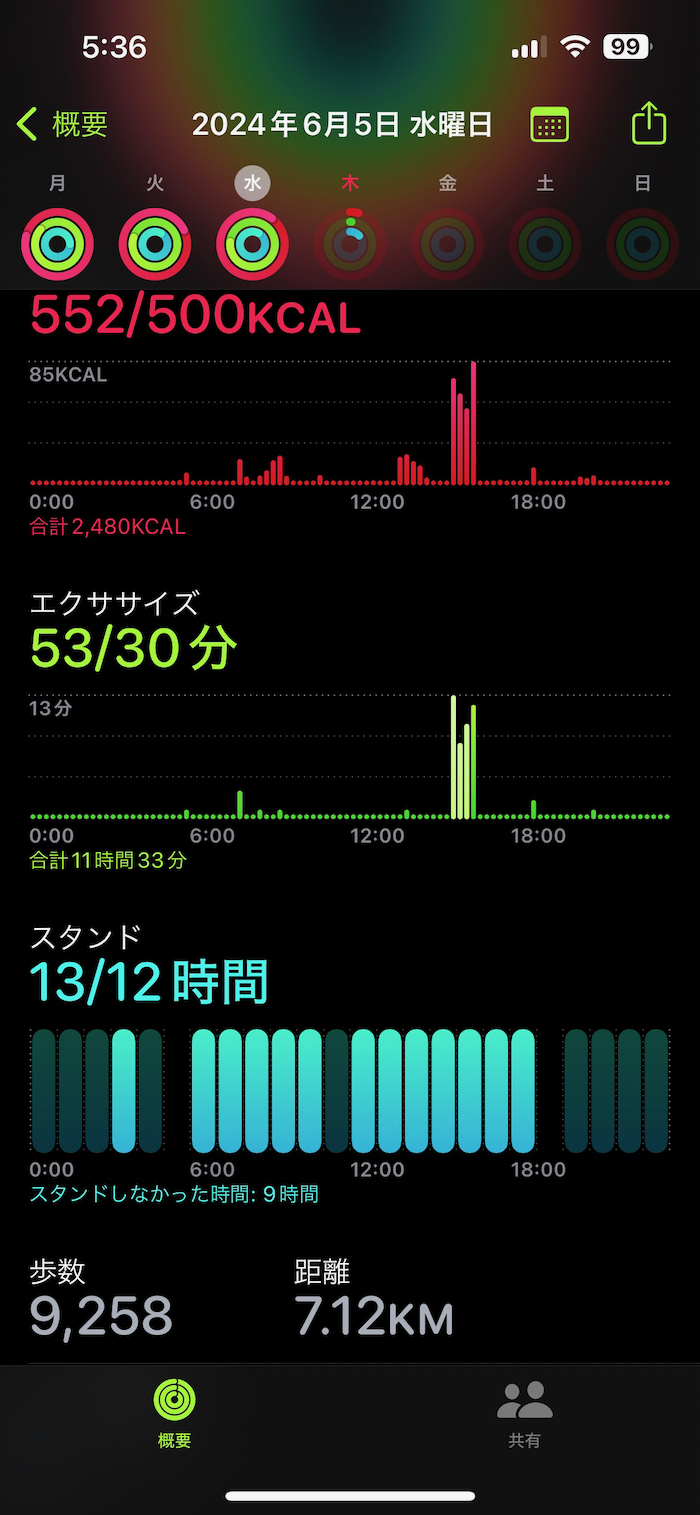Select Wednesday (水) activity rings
Image resolution: width=700 pixels, height=1515 pixels.
[x=252, y=243]
